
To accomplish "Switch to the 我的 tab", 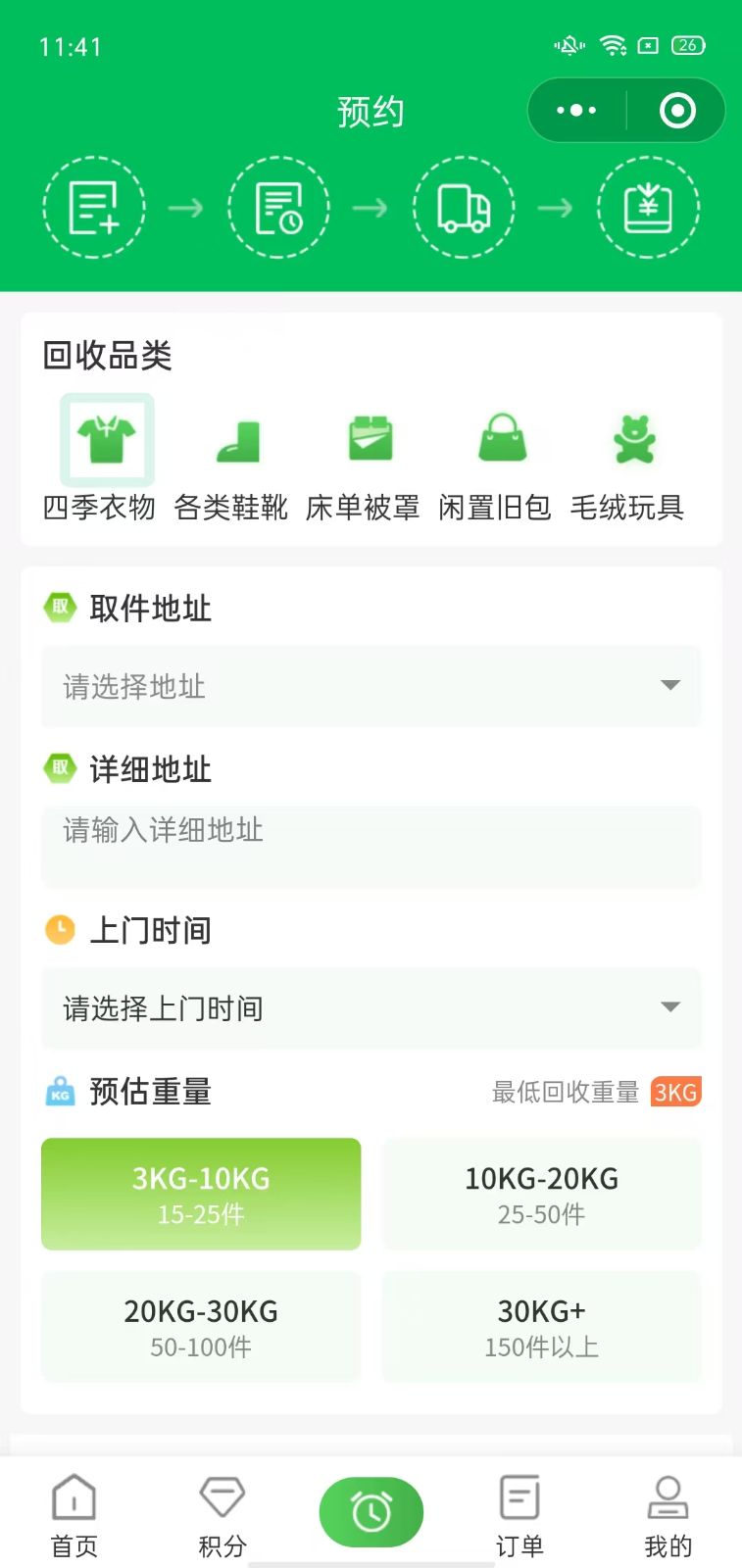I will (x=668, y=1516).
